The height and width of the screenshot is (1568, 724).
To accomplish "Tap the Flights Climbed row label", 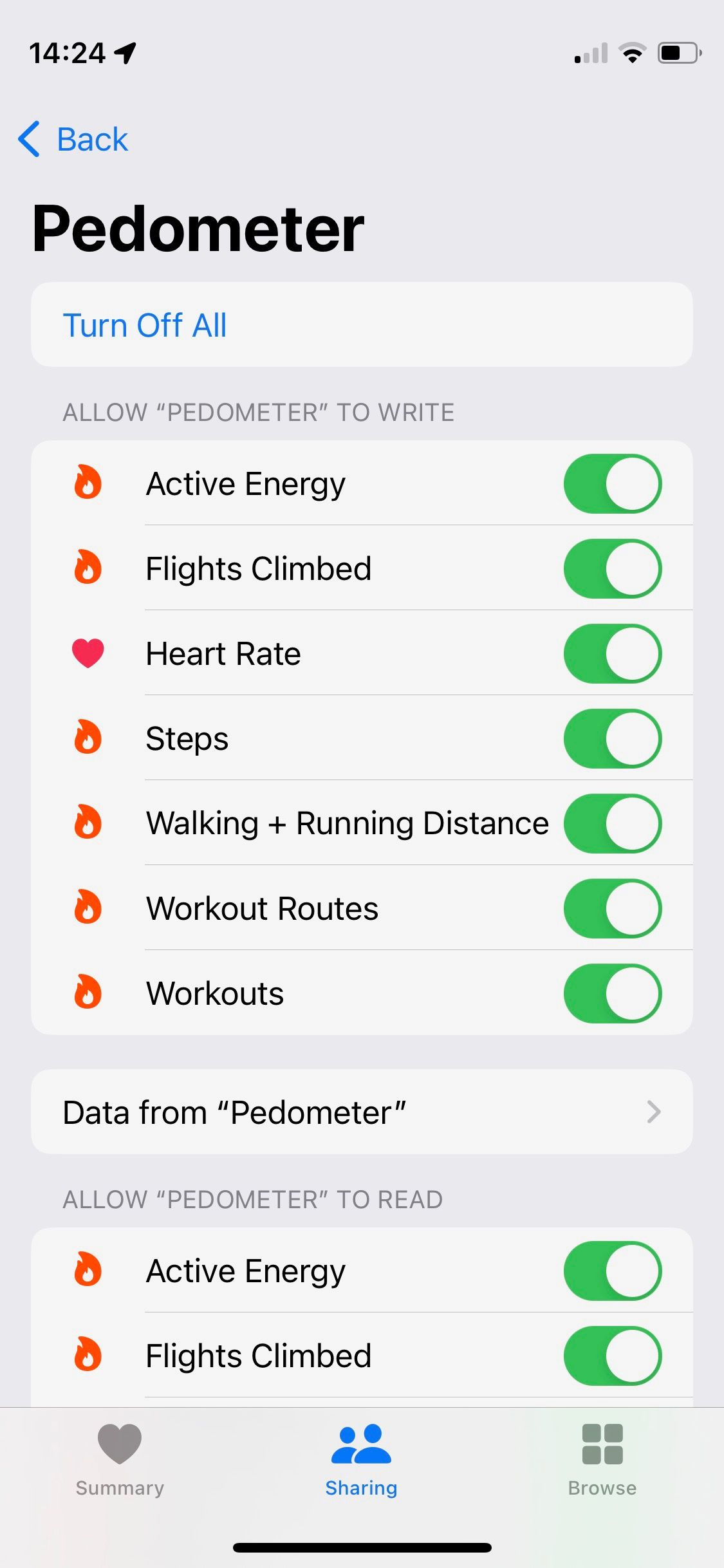I will coord(259,568).
